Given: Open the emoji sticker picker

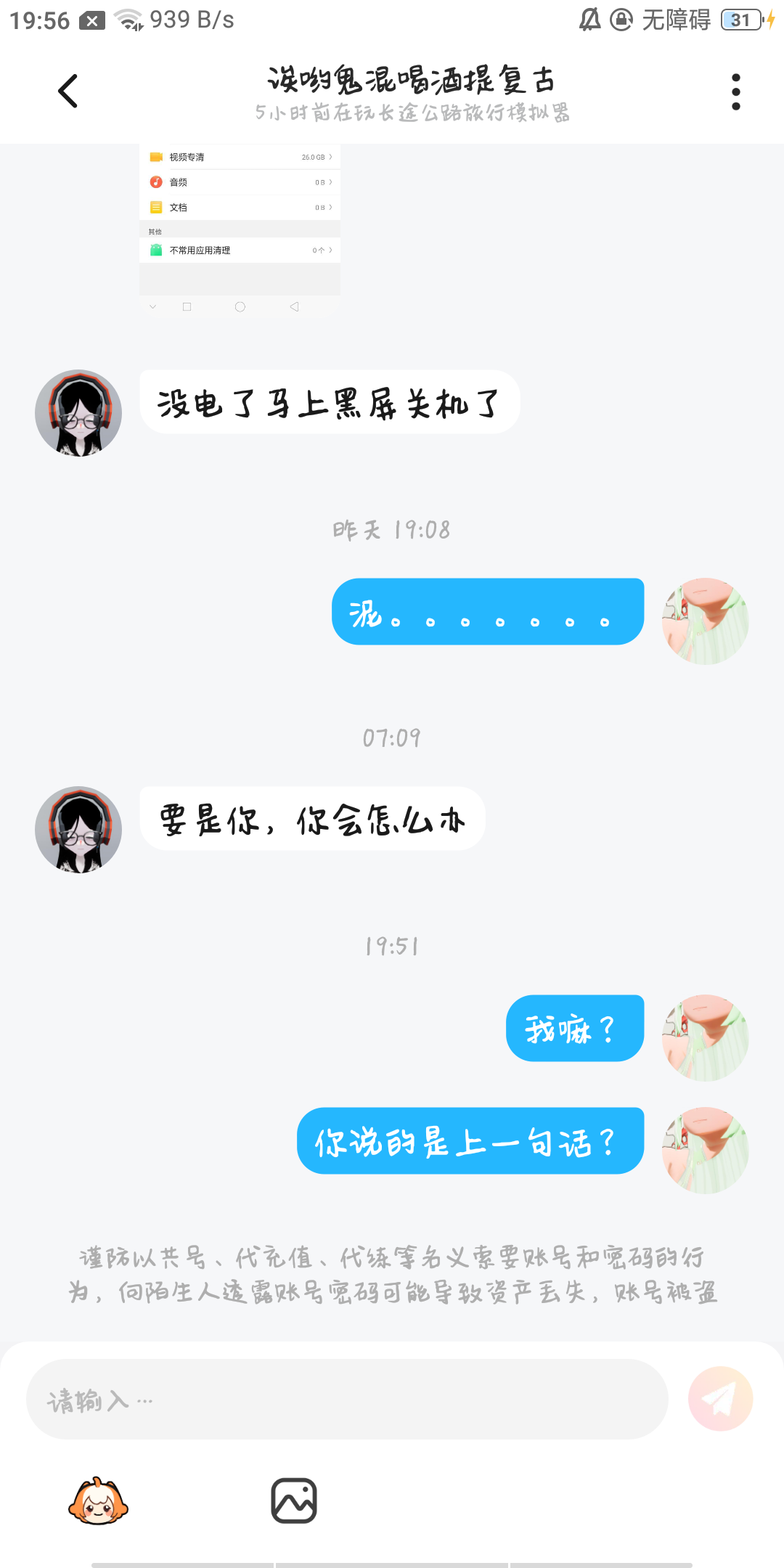Looking at the screenshot, I should pyautogui.click(x=98, y=1500).
